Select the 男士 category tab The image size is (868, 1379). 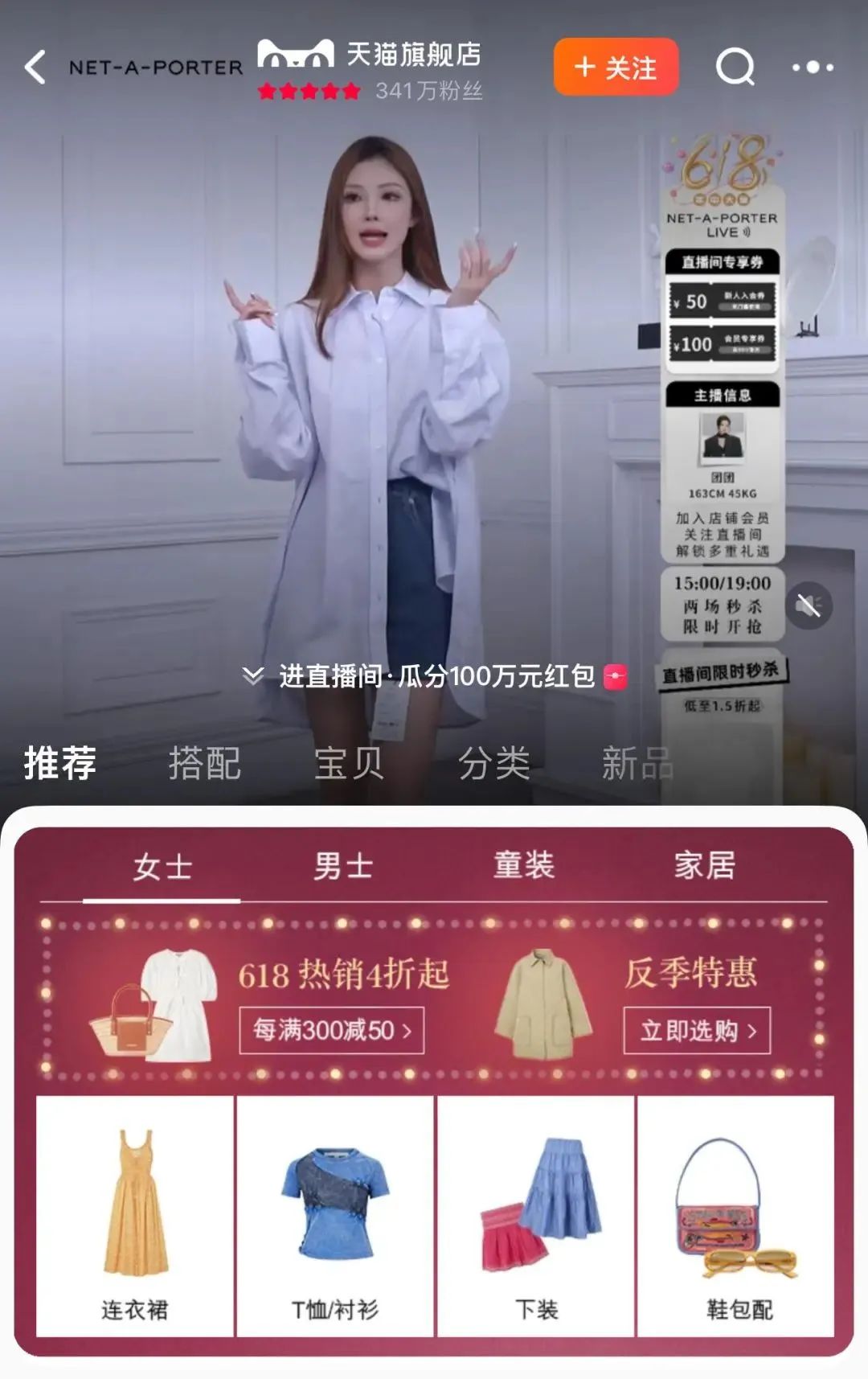click(343, 867)
